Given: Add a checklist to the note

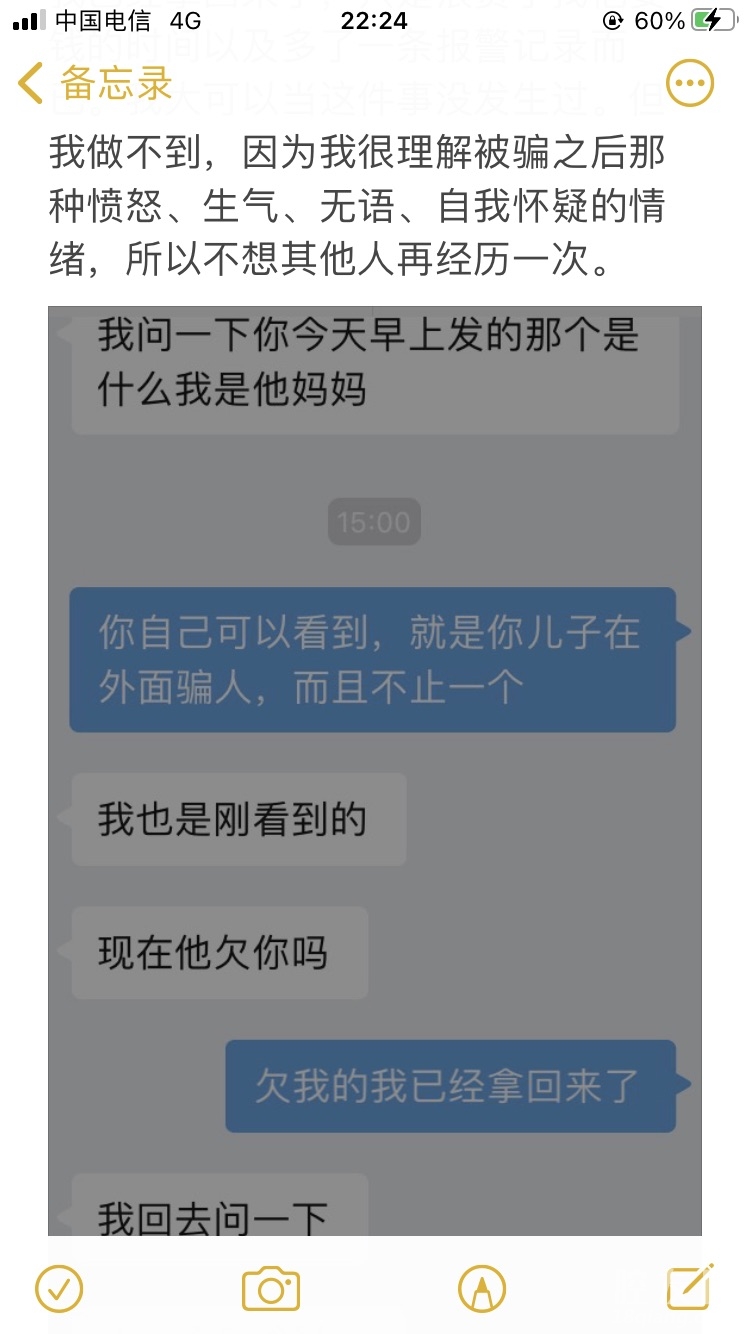Looking at the screenshot, I should (59, 1288).
